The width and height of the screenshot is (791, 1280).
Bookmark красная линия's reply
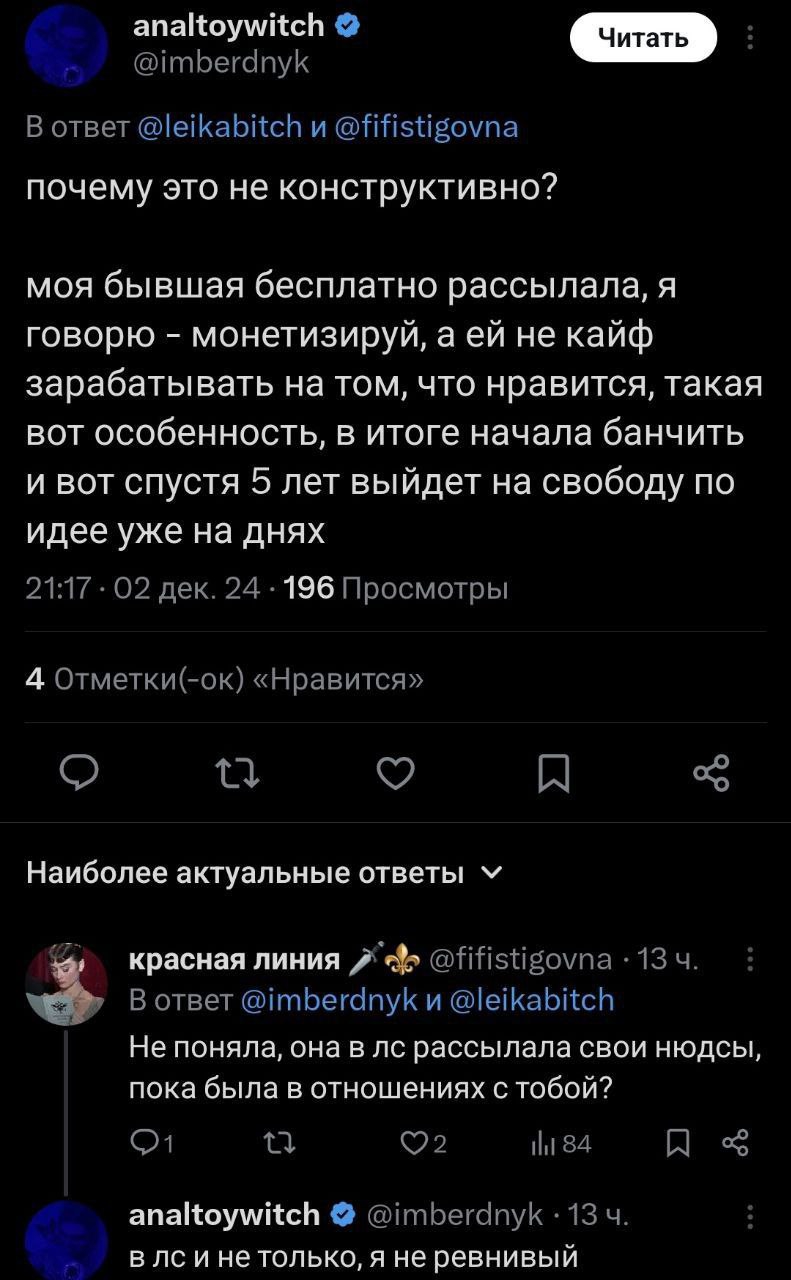coord(678,1142)
